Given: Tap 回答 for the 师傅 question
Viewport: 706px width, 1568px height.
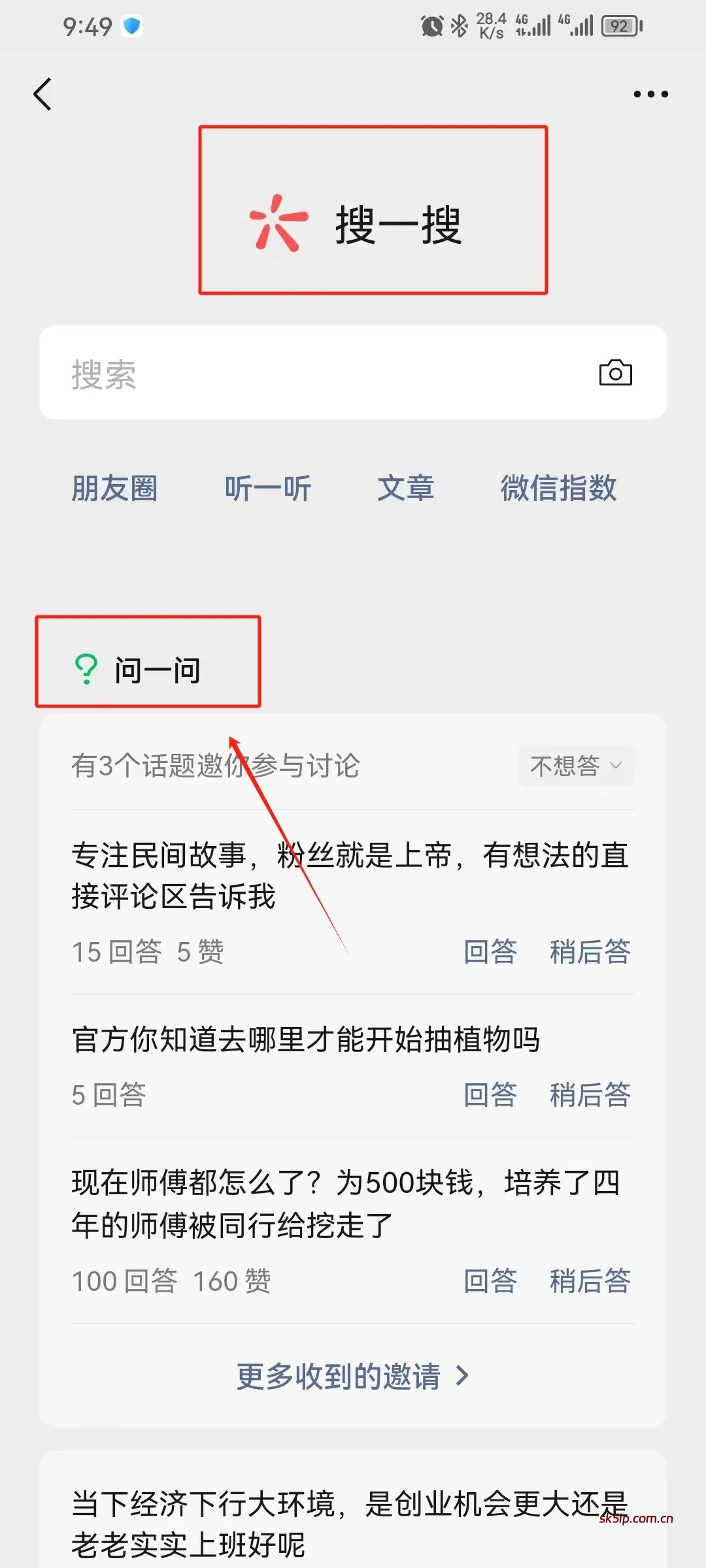Looking at the screenshot, I should click(x=490, y=1281).
